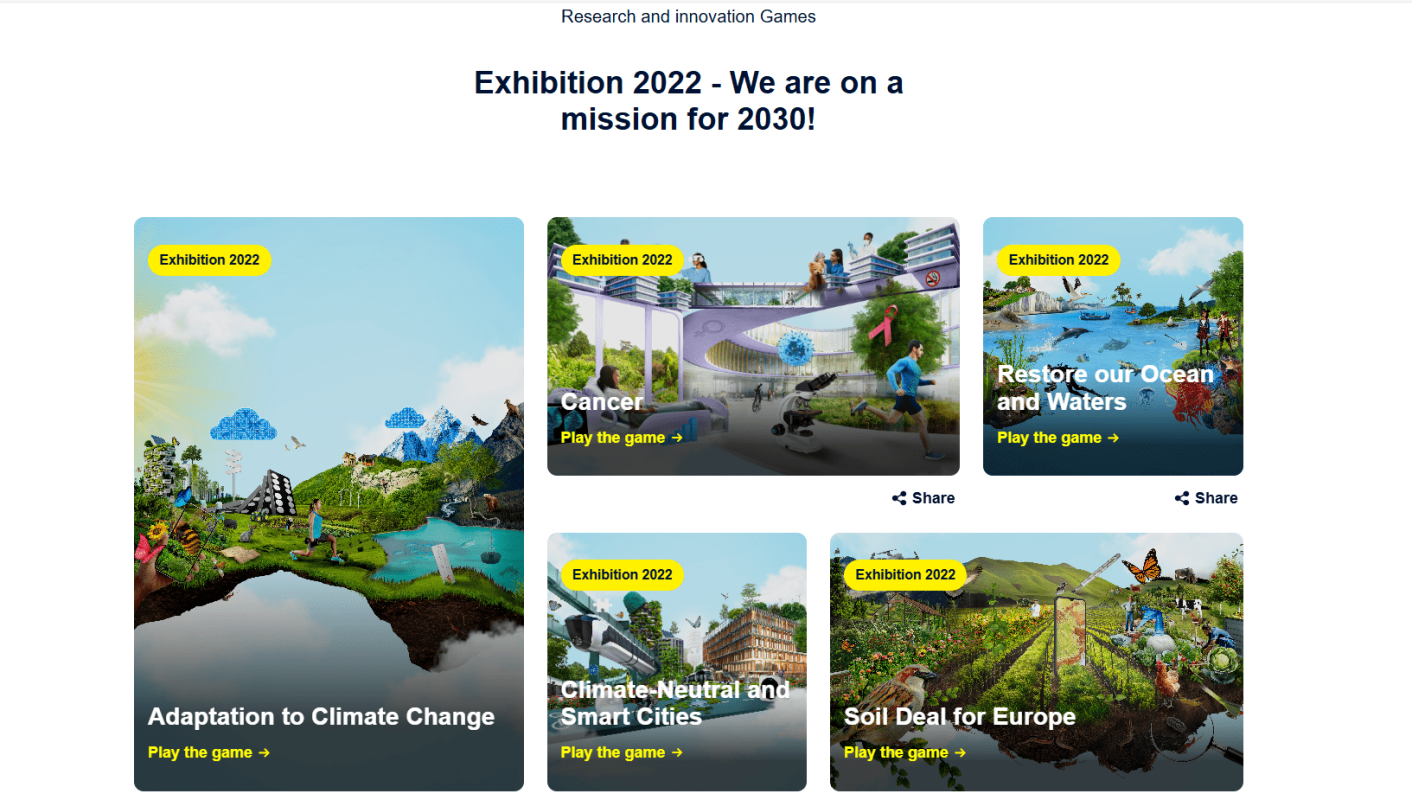Share the Cancer game card
Image resolution: width=1412 pixels, height=800 pixels.
pyautogui.click(x=923, y=498)
